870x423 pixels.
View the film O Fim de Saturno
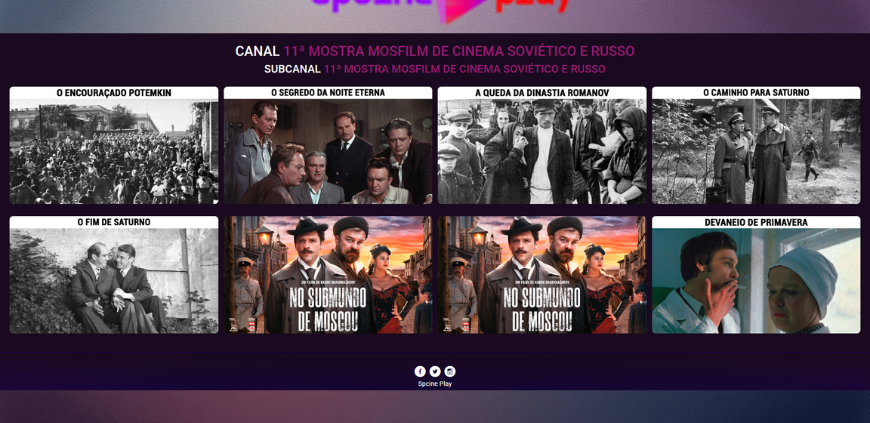click(x=113, y=275)
